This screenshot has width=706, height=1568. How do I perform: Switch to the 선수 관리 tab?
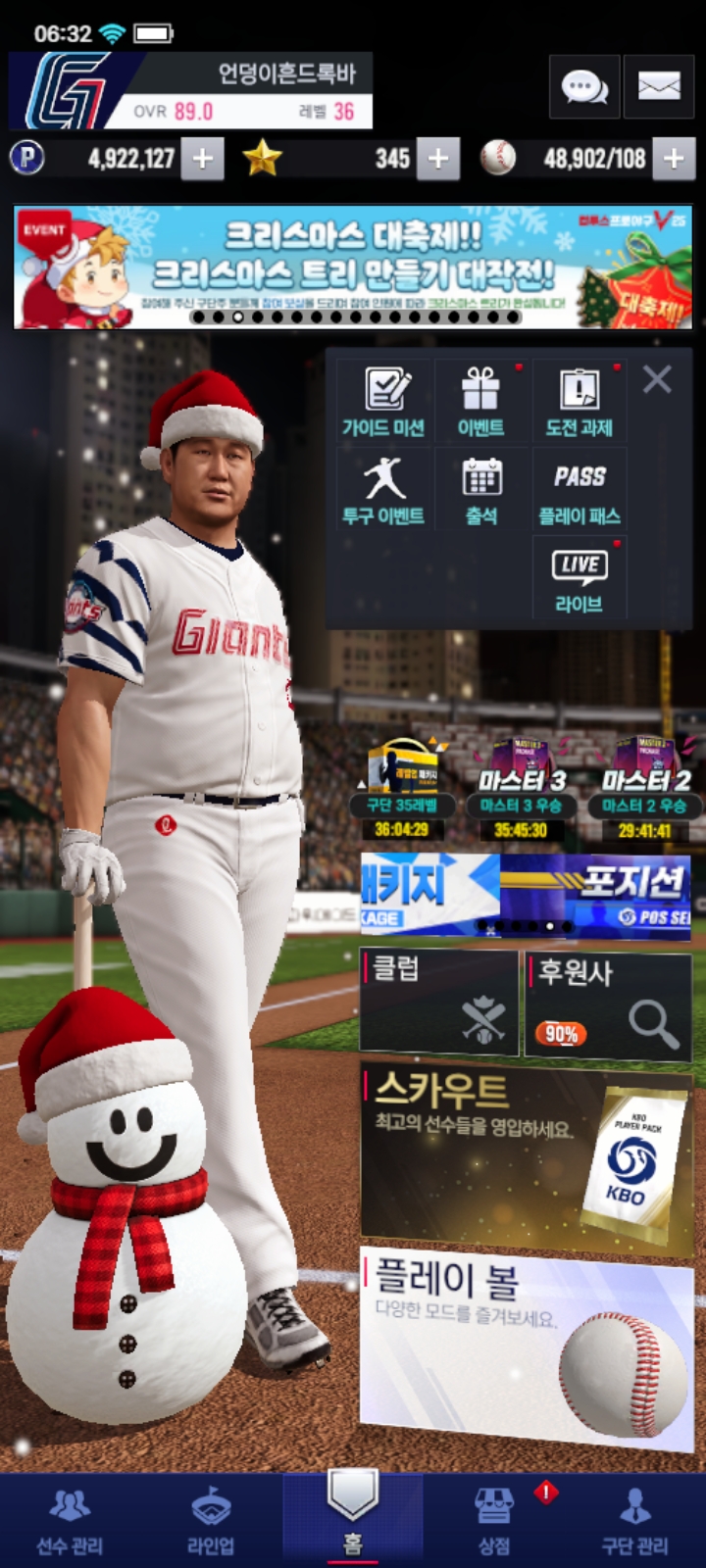pos(70,1521)
